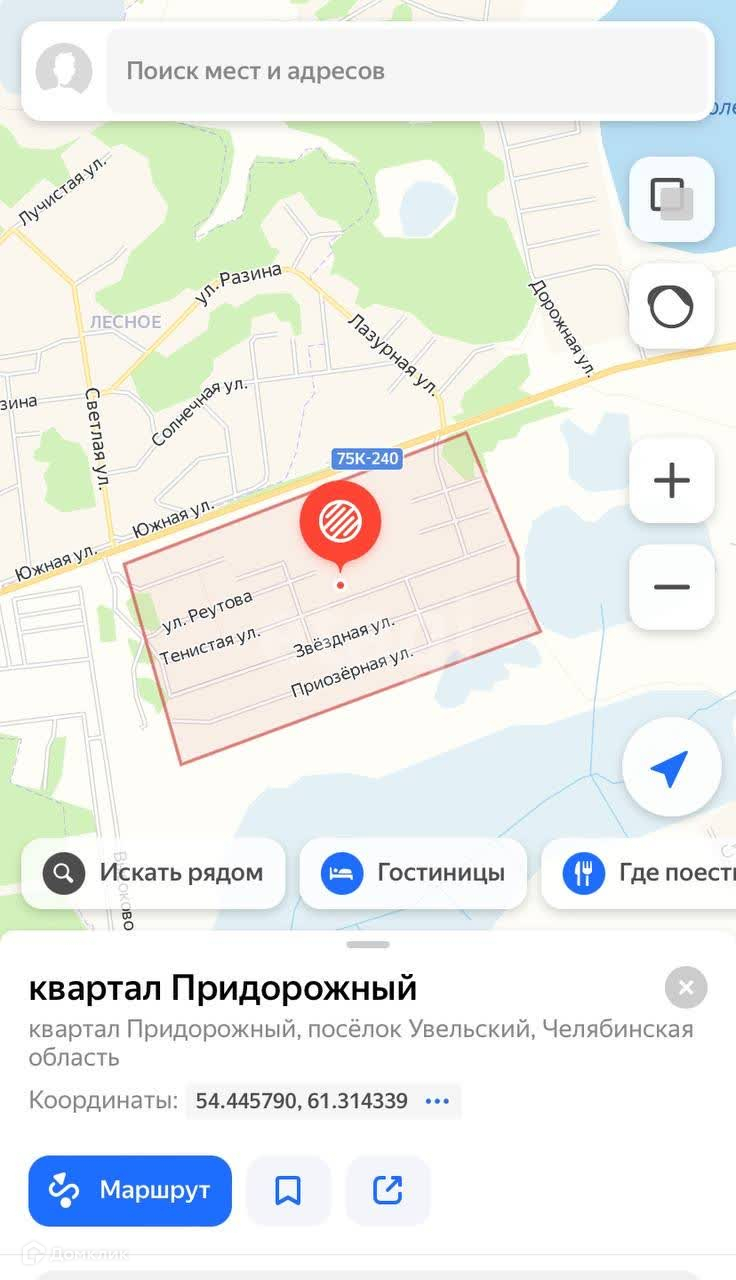This screenshot has height=1280, width=736.
Task: Bookmark квартал Придорожный
Action: click(288, 1191)
